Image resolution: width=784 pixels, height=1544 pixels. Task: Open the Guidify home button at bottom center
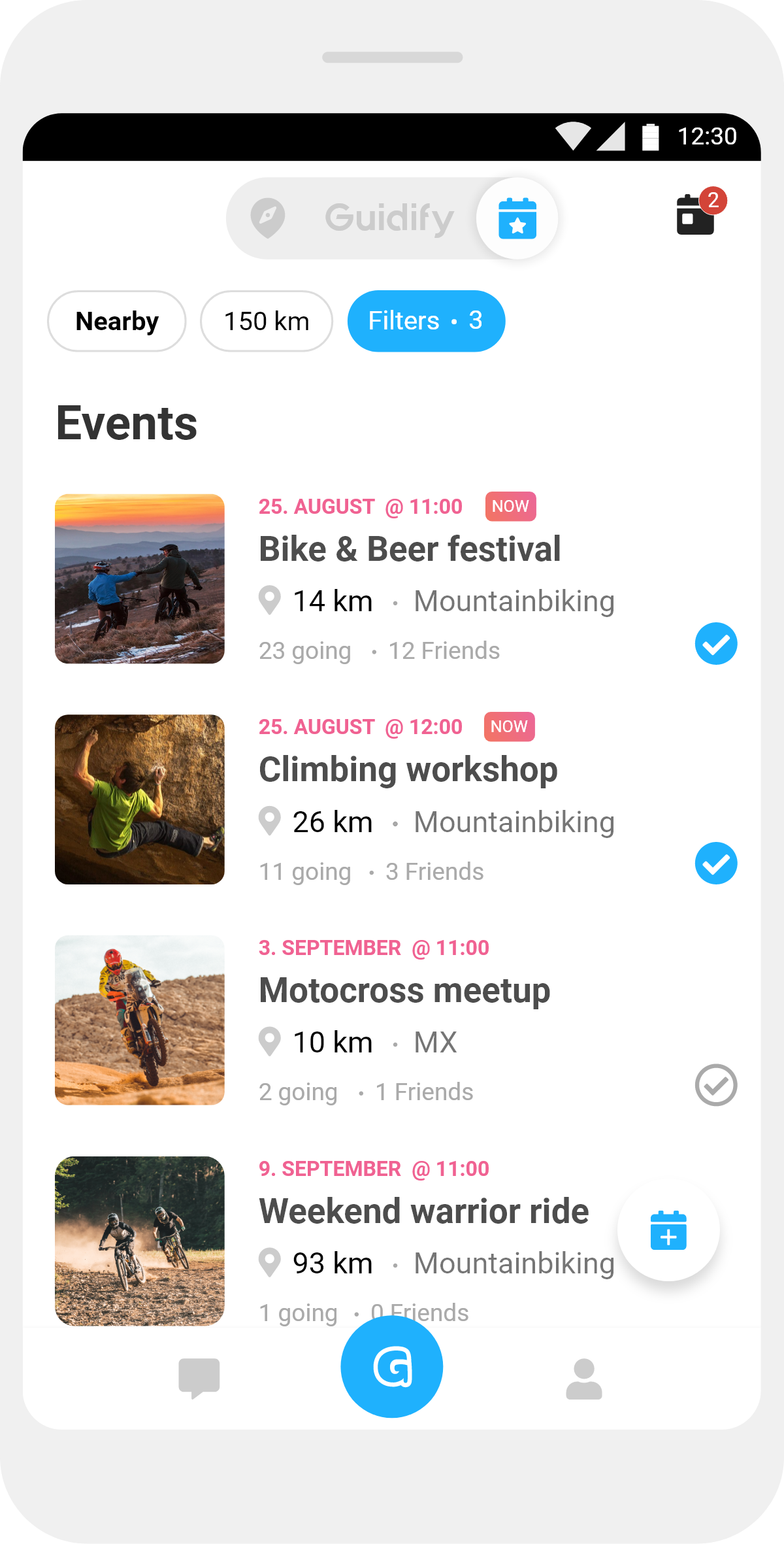click(392, 1366)
